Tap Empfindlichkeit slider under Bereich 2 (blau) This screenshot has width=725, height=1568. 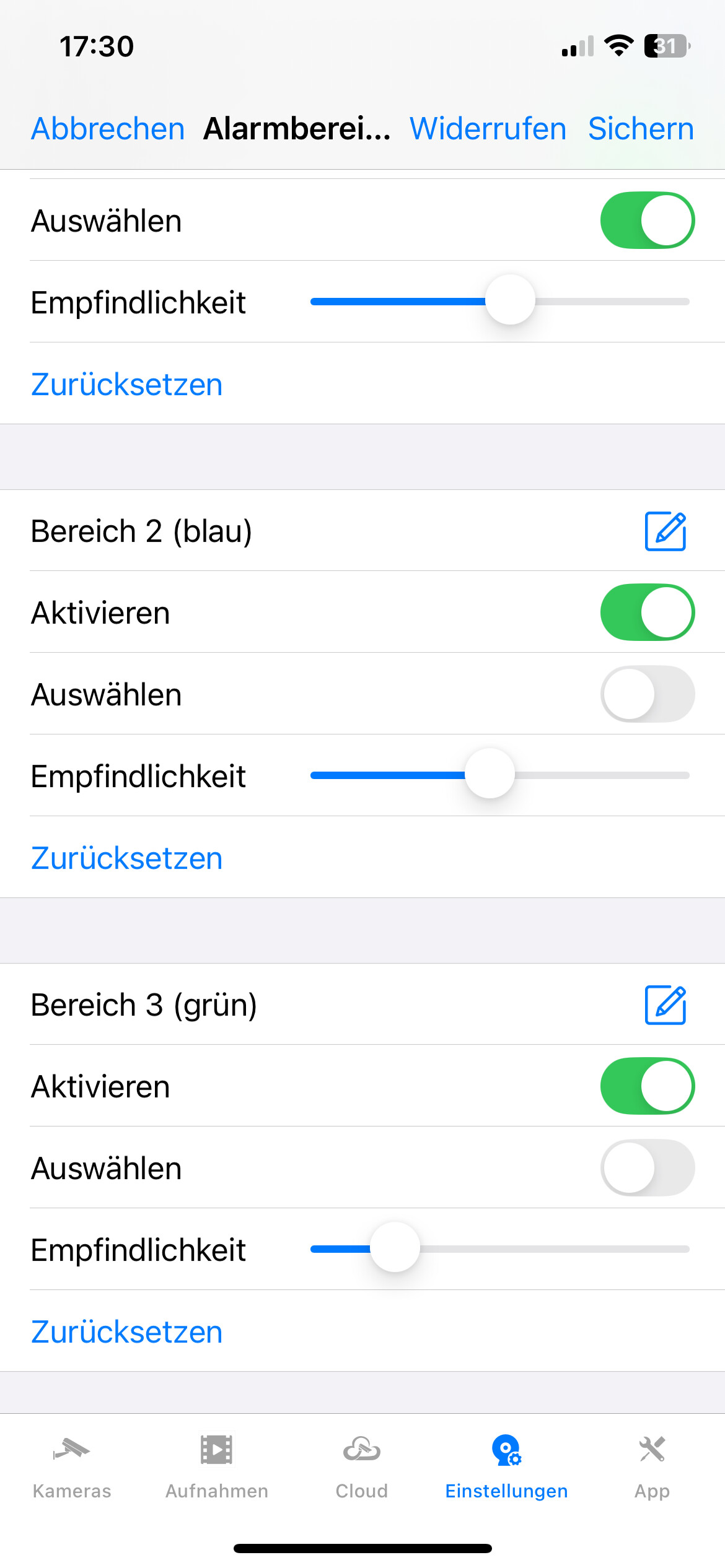point(499,775)
